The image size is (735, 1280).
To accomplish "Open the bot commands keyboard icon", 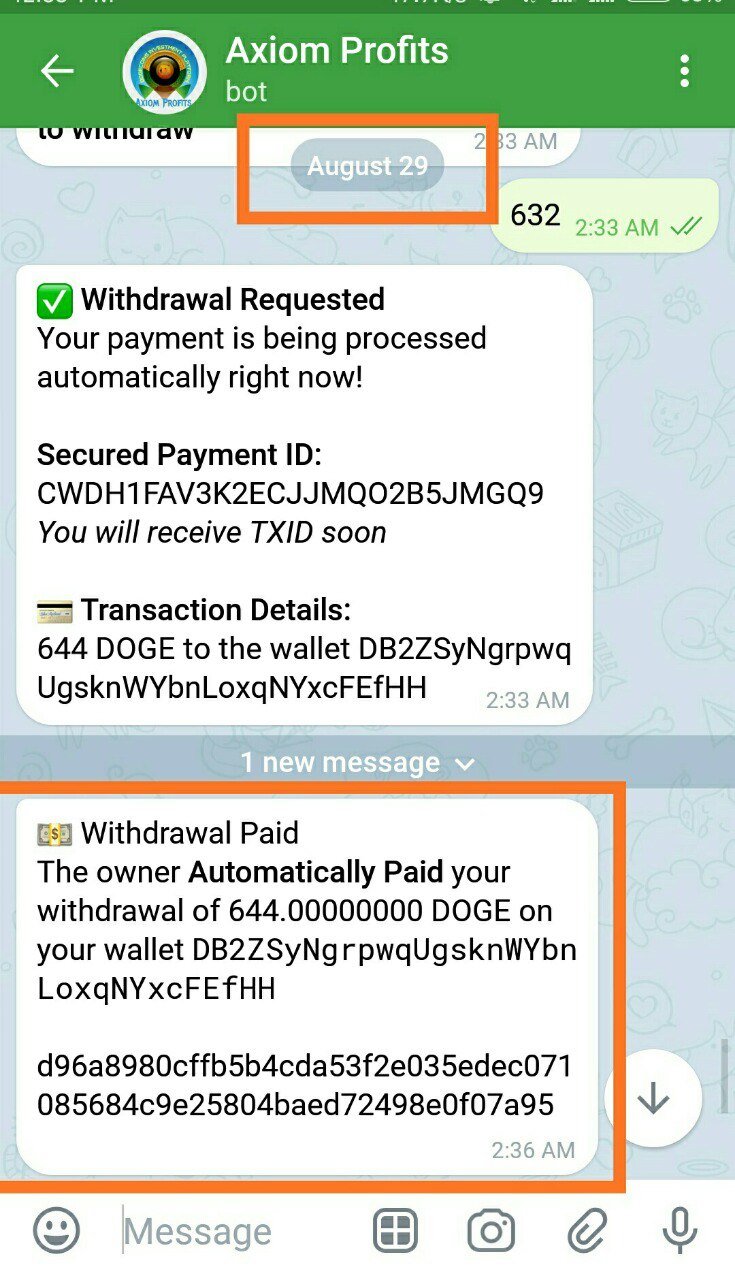I will [x=395, y=1231].
